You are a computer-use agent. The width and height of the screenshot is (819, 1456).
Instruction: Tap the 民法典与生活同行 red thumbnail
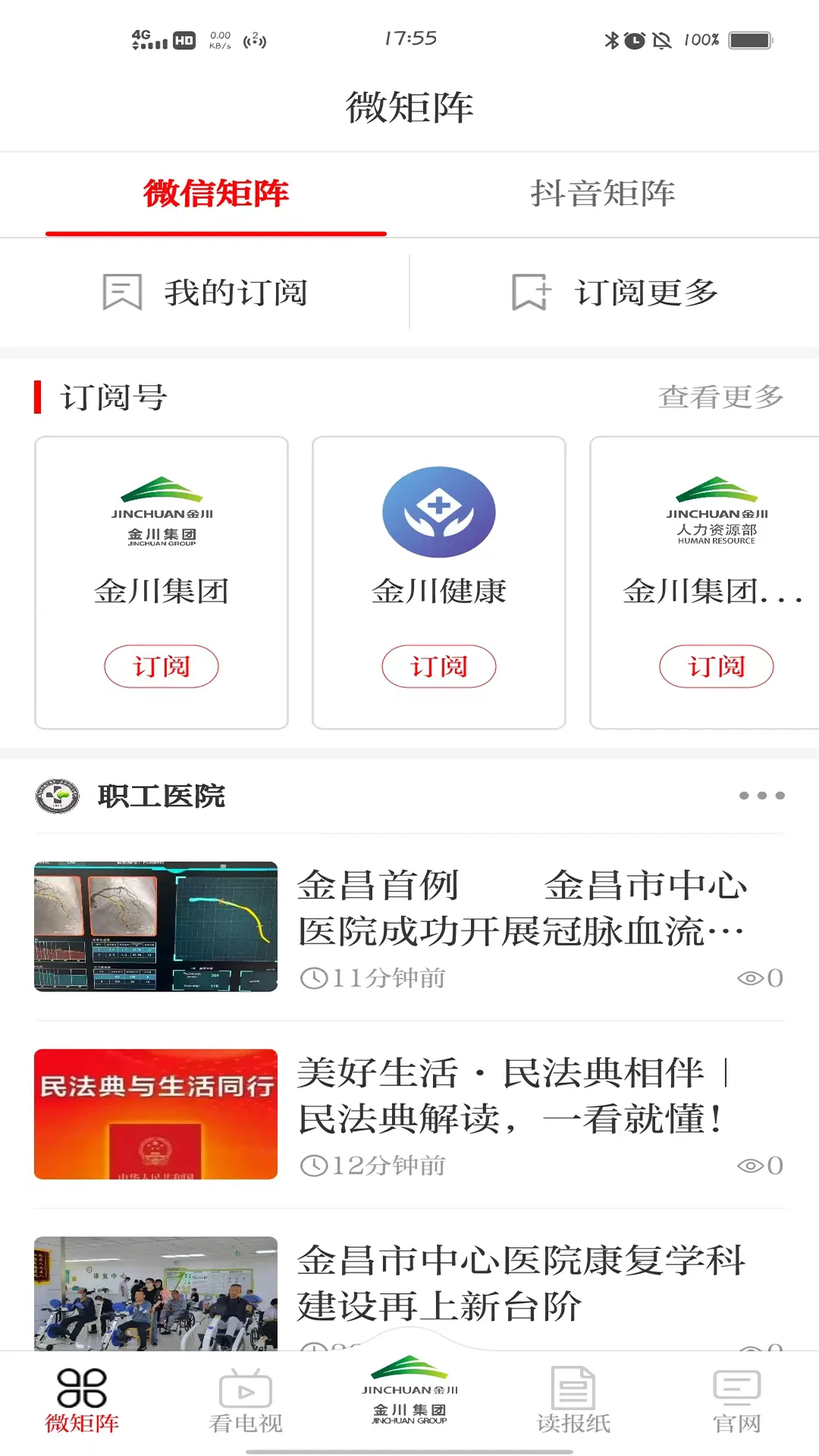pyautogui.click(x=155, y=1114)
